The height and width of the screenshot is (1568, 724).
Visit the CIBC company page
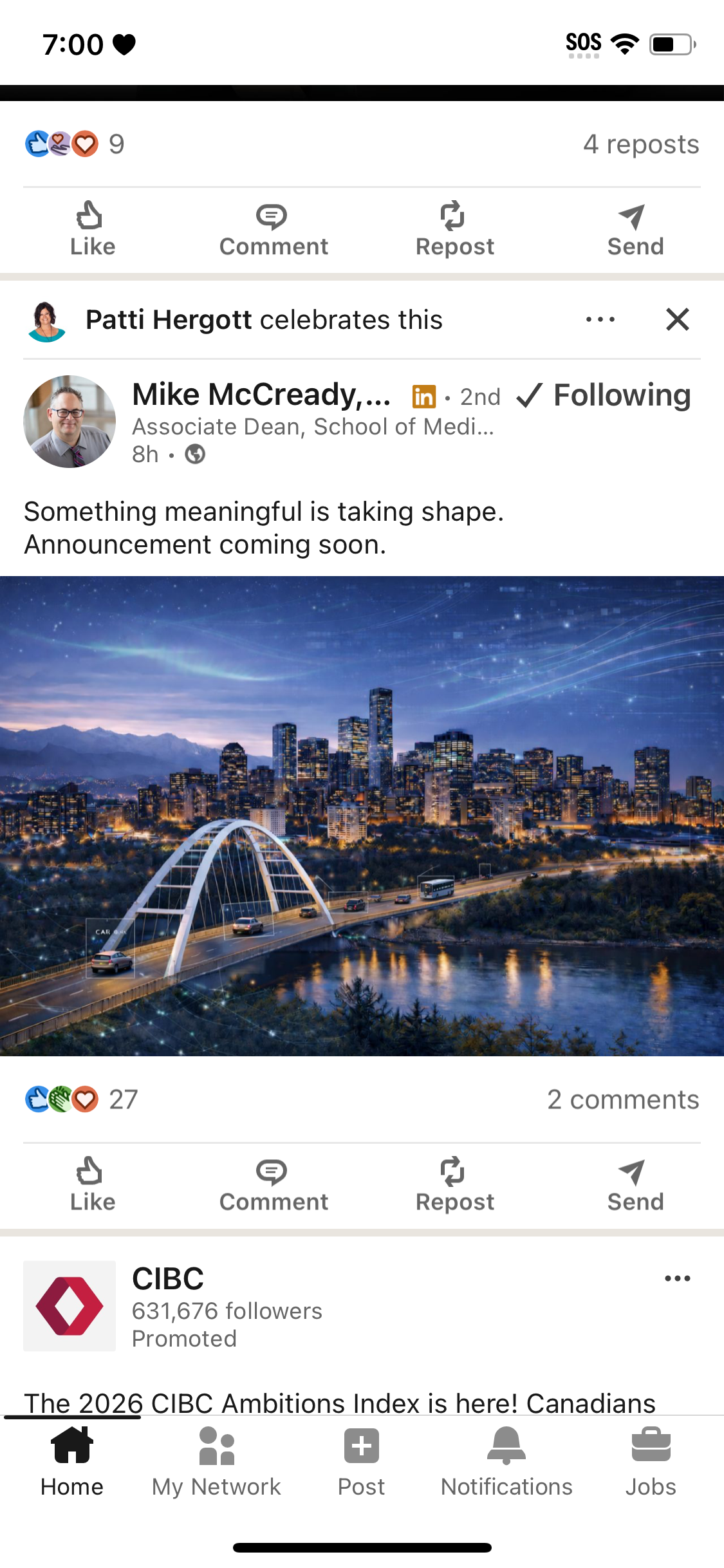(x=168, y=1278)
